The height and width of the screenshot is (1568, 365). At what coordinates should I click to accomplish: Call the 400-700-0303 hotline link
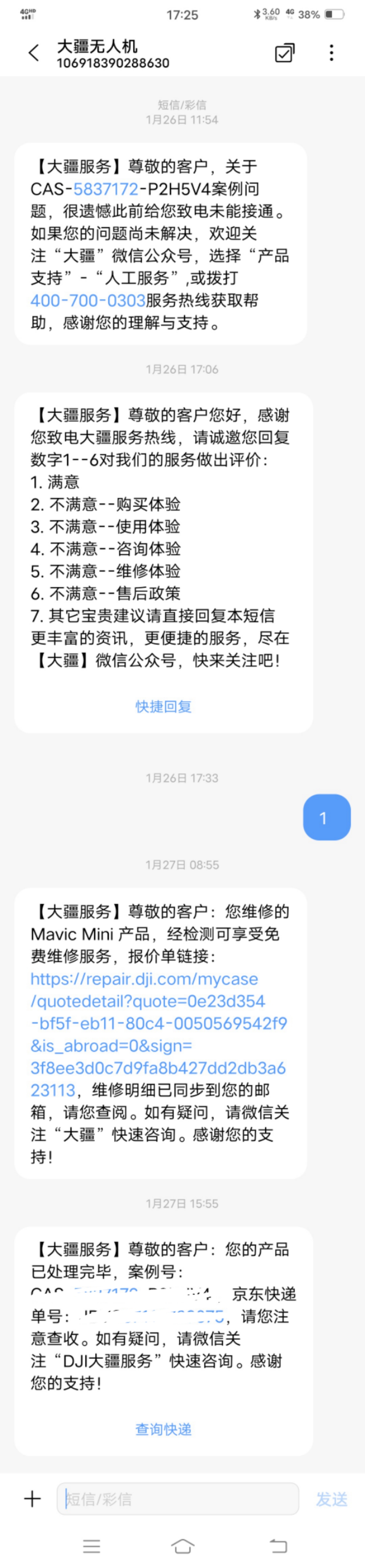pos(88,300)
